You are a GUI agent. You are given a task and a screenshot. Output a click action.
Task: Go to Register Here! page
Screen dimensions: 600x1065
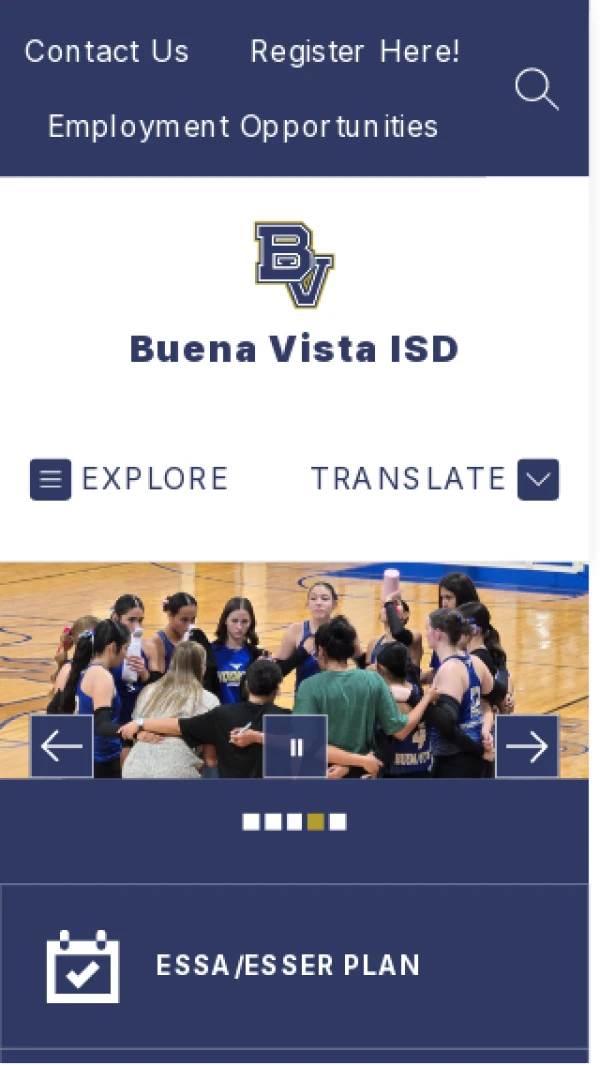click(355, 52)
